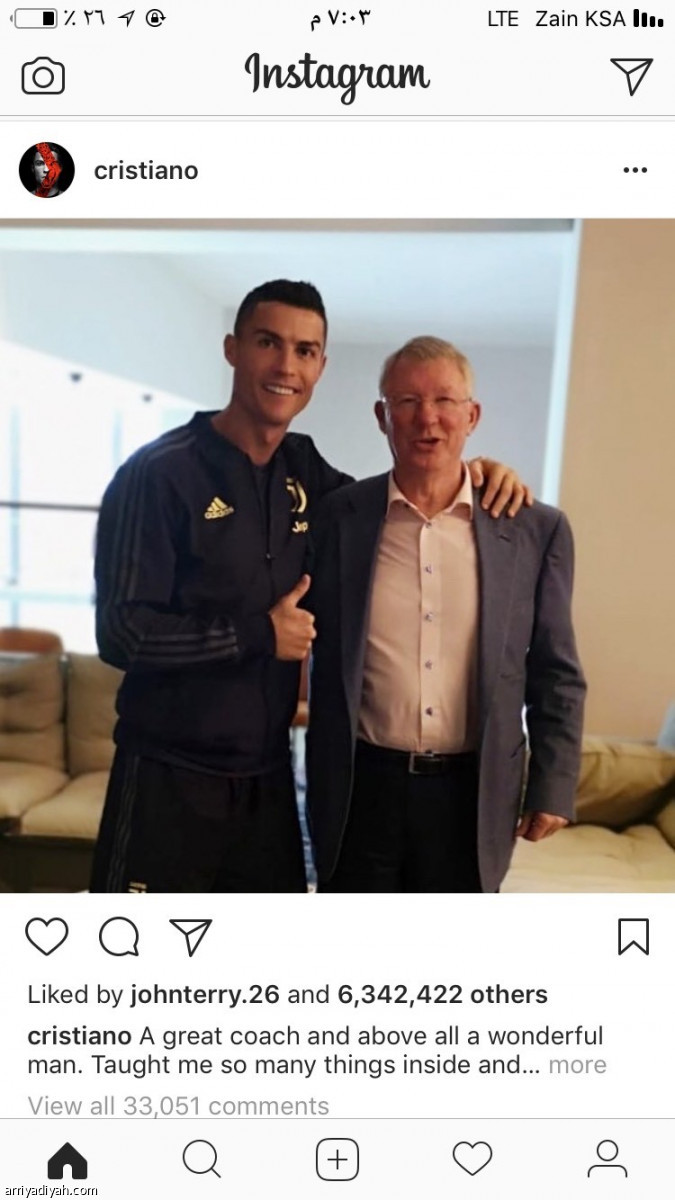675x1200 pixels.
Task: See the 6,342,422 others who liked
Action: (x=442, y=995)
